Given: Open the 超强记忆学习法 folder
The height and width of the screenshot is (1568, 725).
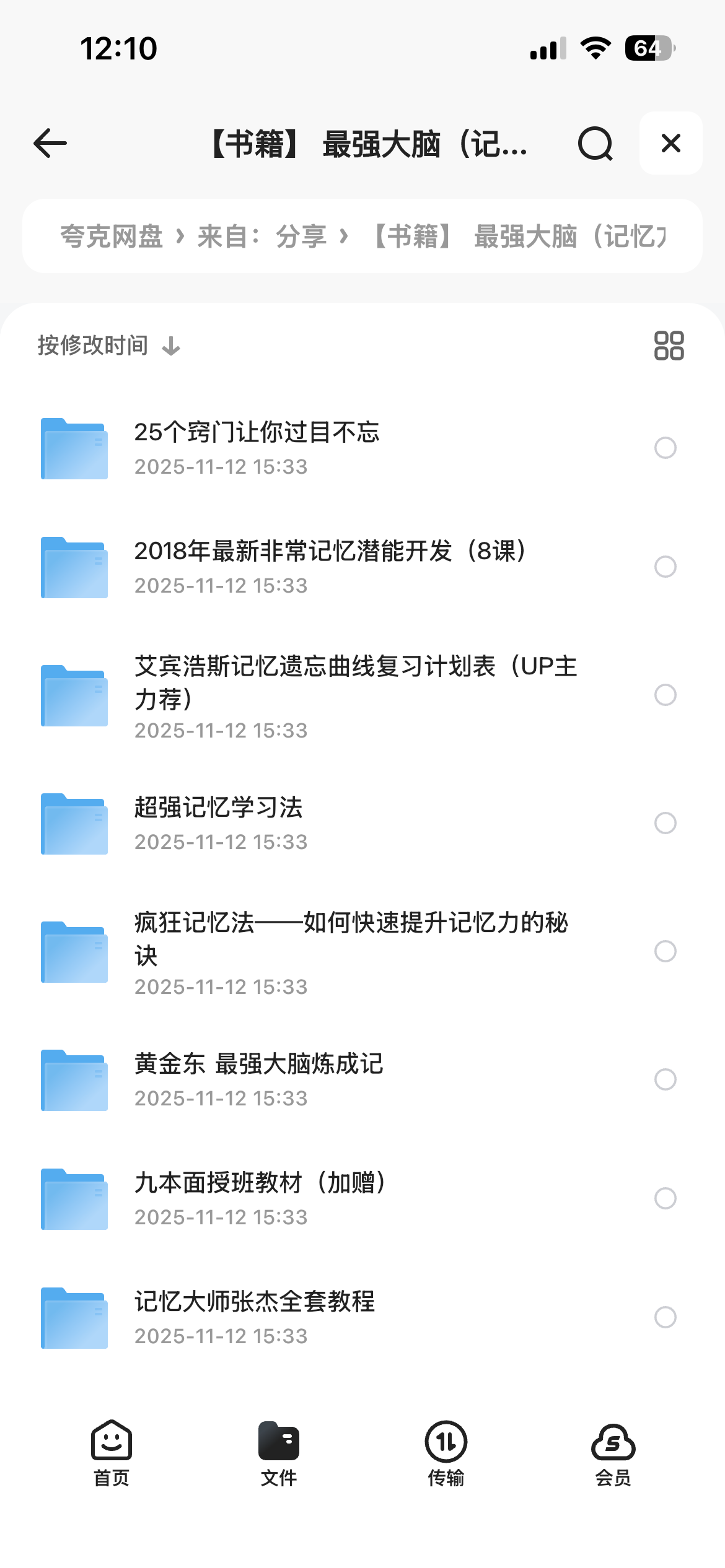Looking at the screenshot, I should 218,822.
